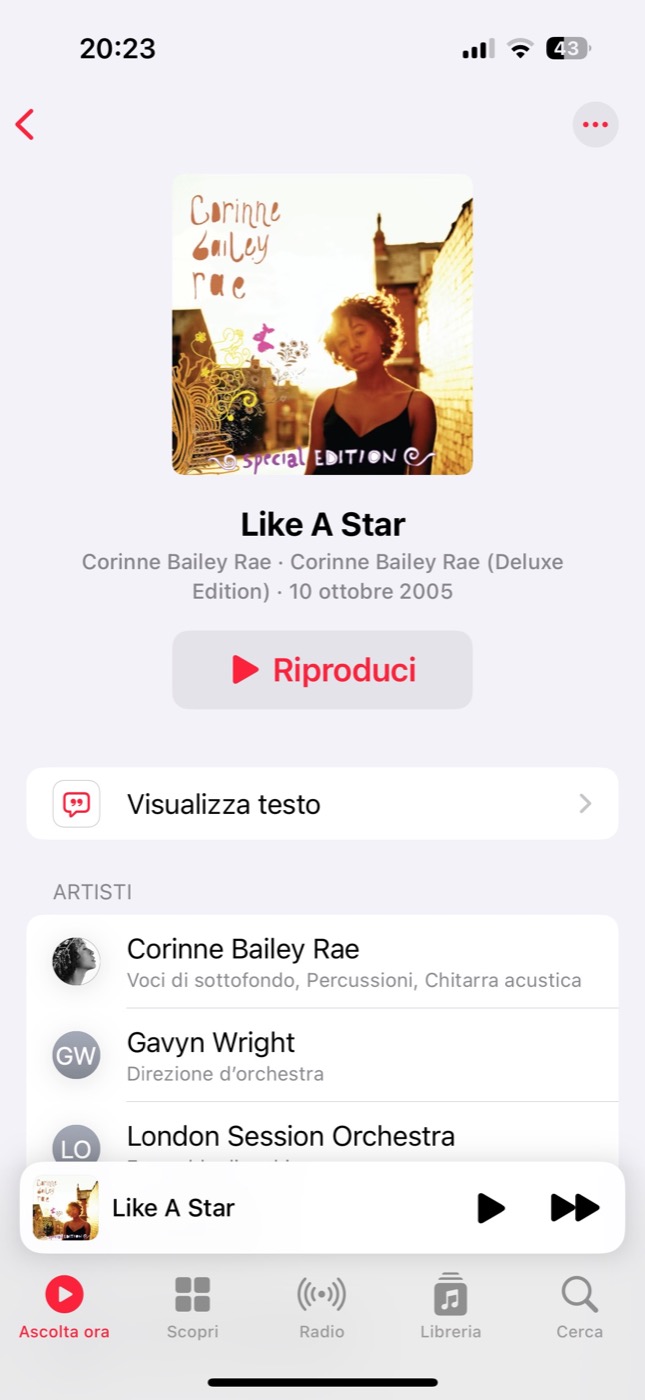The height and width of the screenshot is (1400, 645).
Task: Switch to the Radio tab
Action: [322, 1308]
